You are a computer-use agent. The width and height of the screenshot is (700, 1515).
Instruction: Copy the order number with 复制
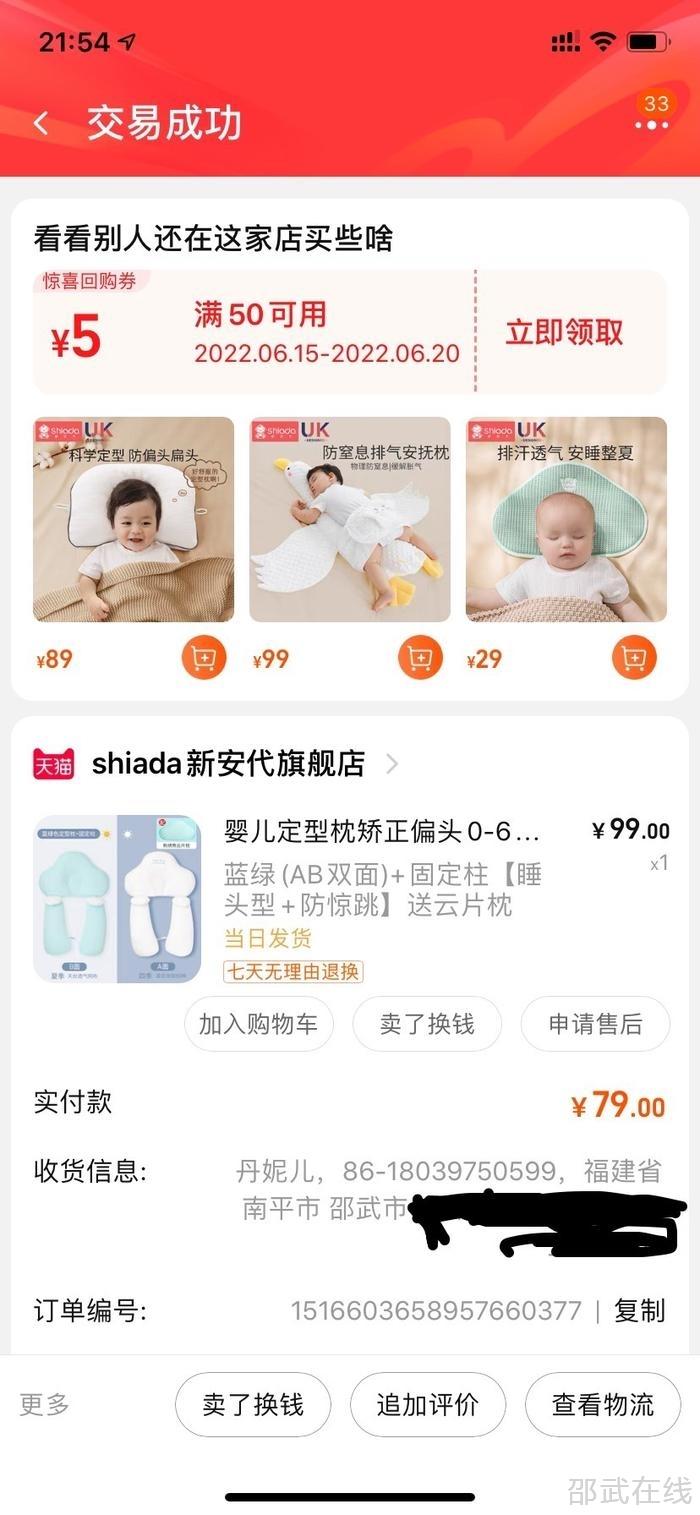click(639, 1311)
